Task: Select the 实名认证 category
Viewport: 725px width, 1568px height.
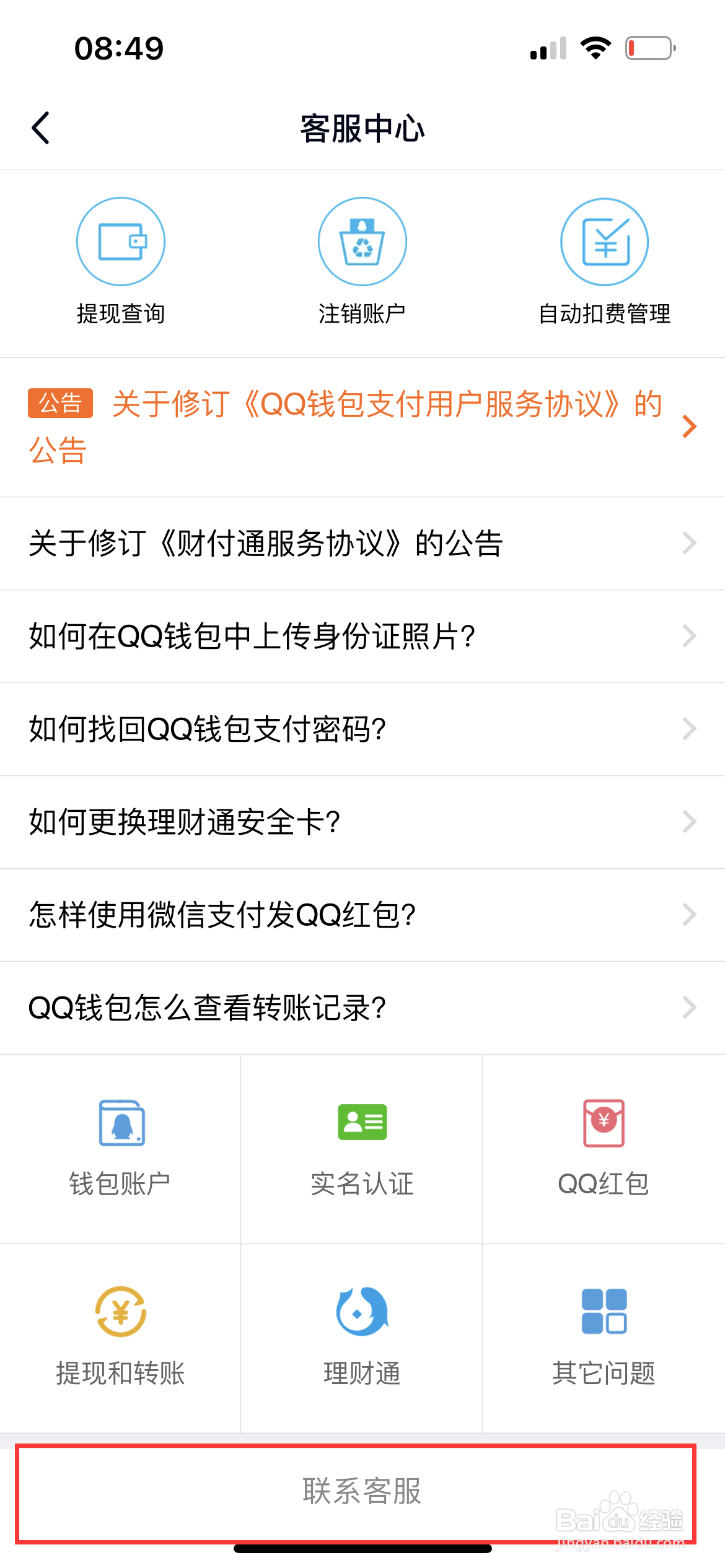Action: pyautogui.click(x=362, y=1149)
